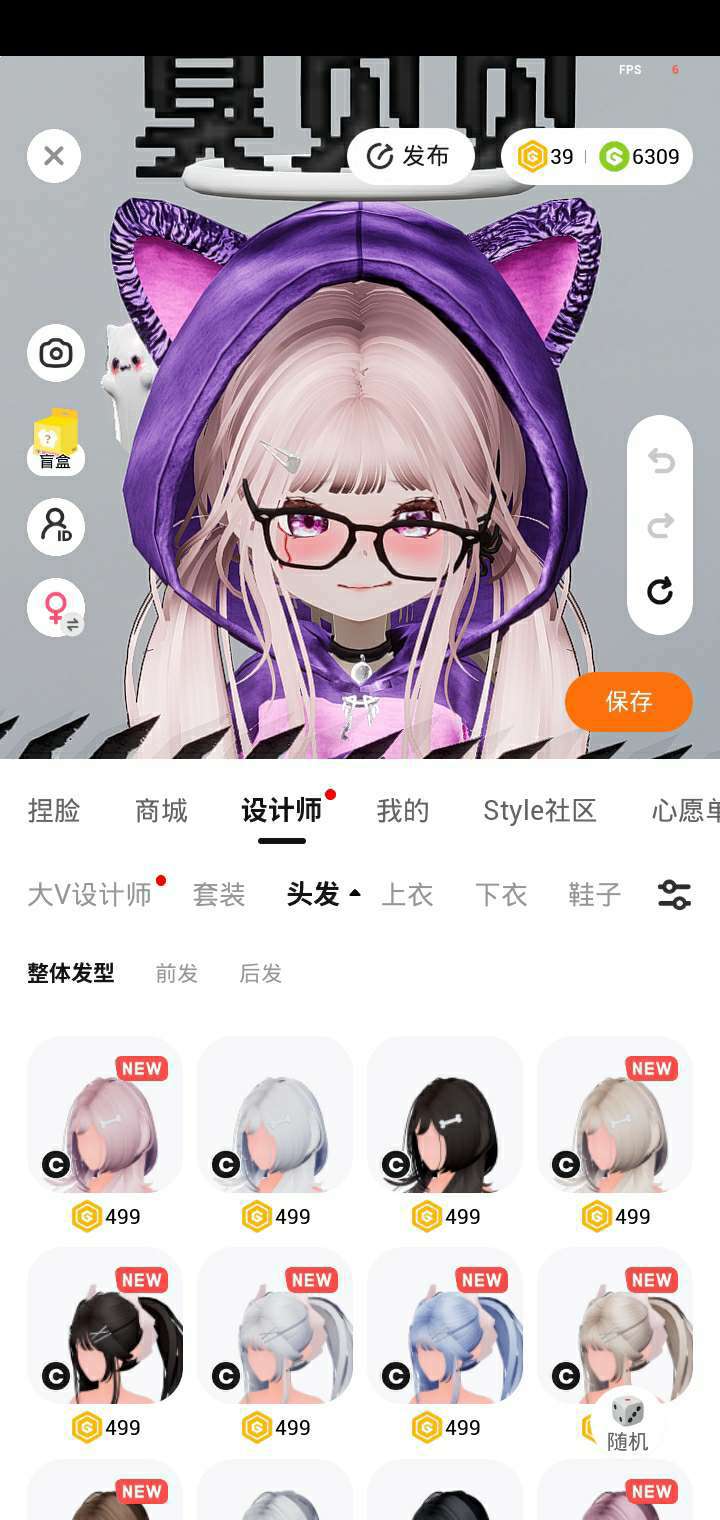720x1520 pixels.
Task: Open the 我的 tab
Action: coord(402,810)
